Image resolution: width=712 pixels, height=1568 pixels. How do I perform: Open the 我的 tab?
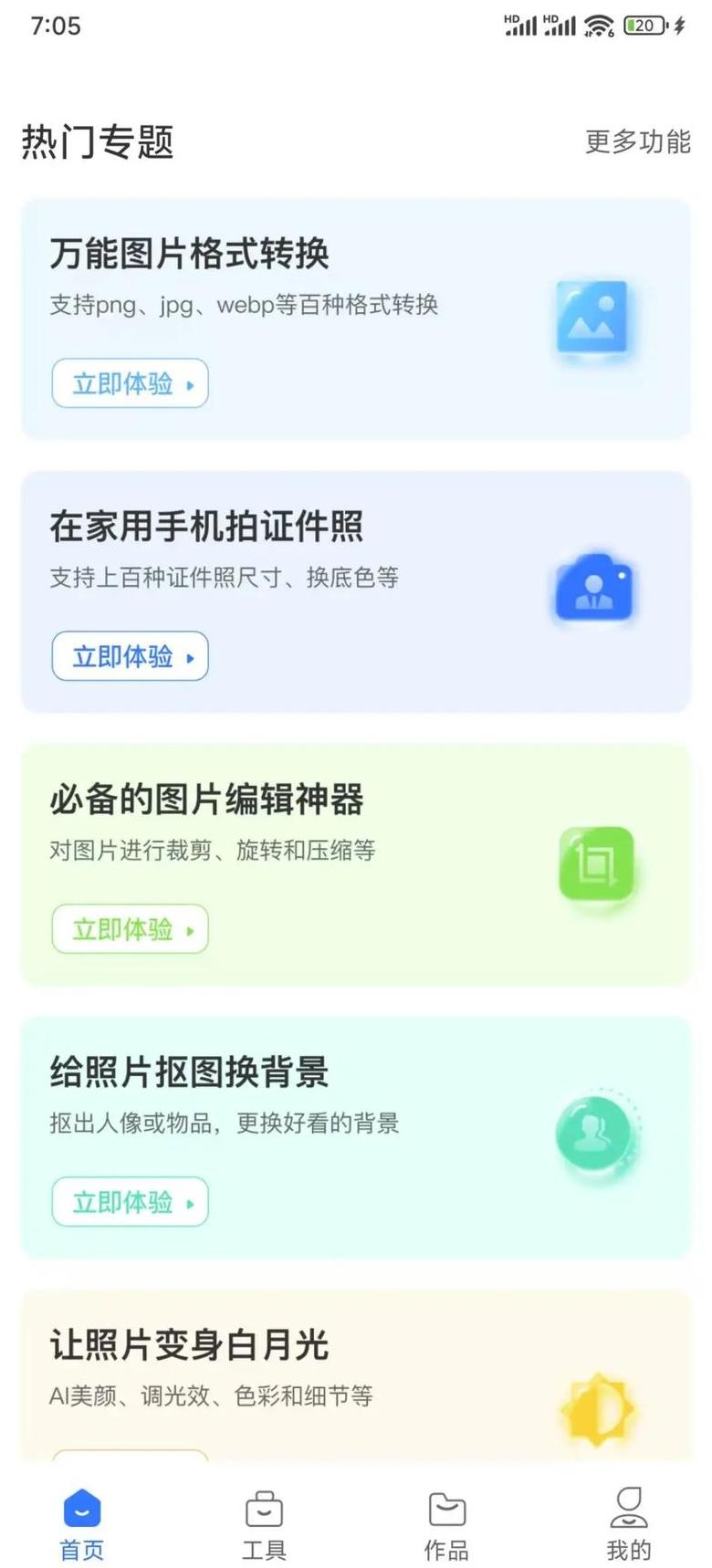(629, 1524)
